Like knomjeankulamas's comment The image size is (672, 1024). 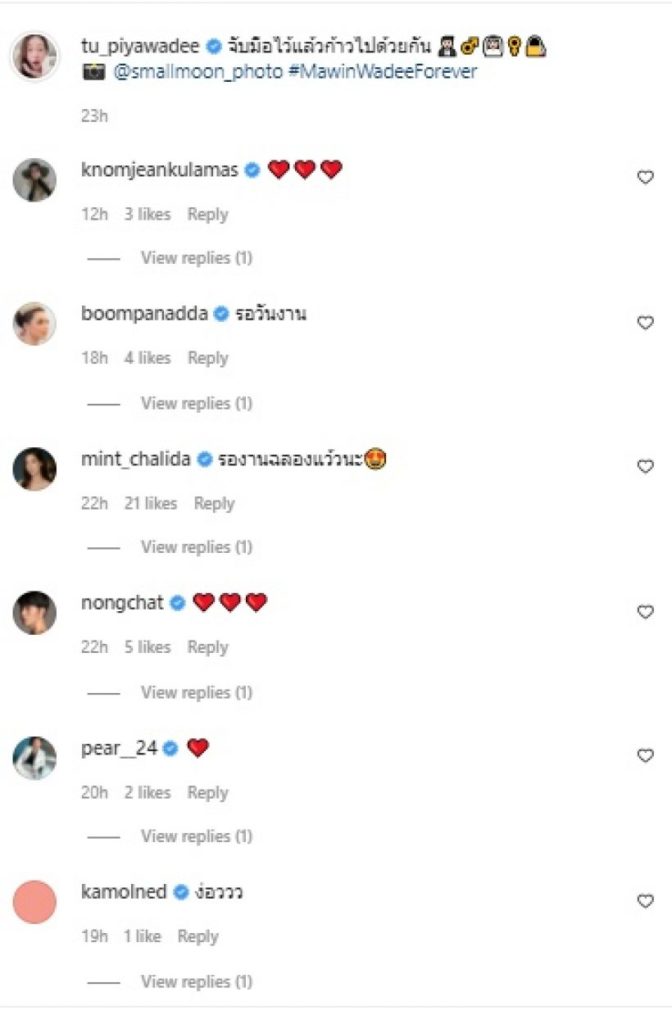tap(645, 177)
